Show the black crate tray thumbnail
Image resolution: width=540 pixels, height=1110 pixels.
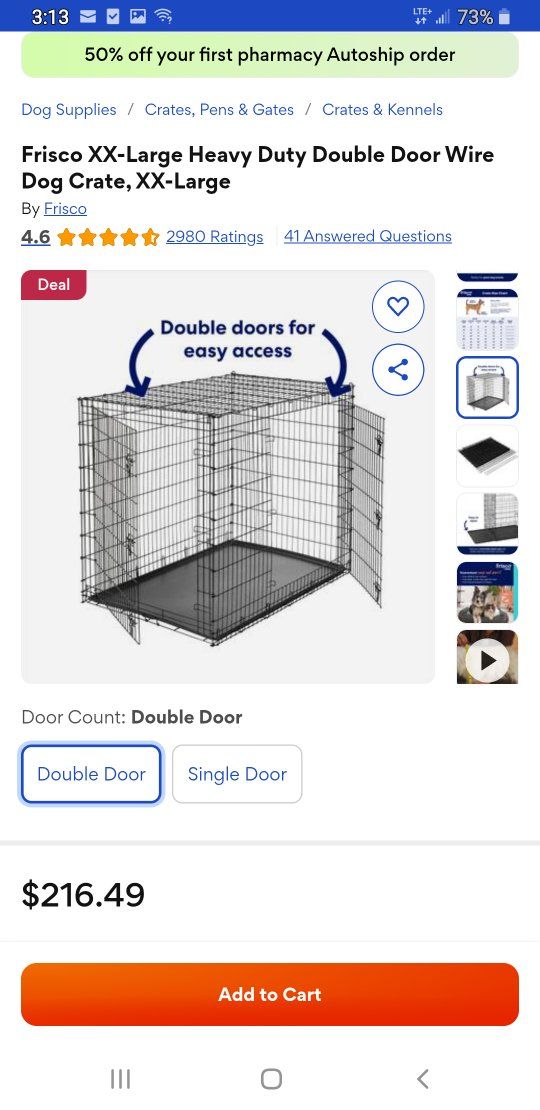pos(487,455)
